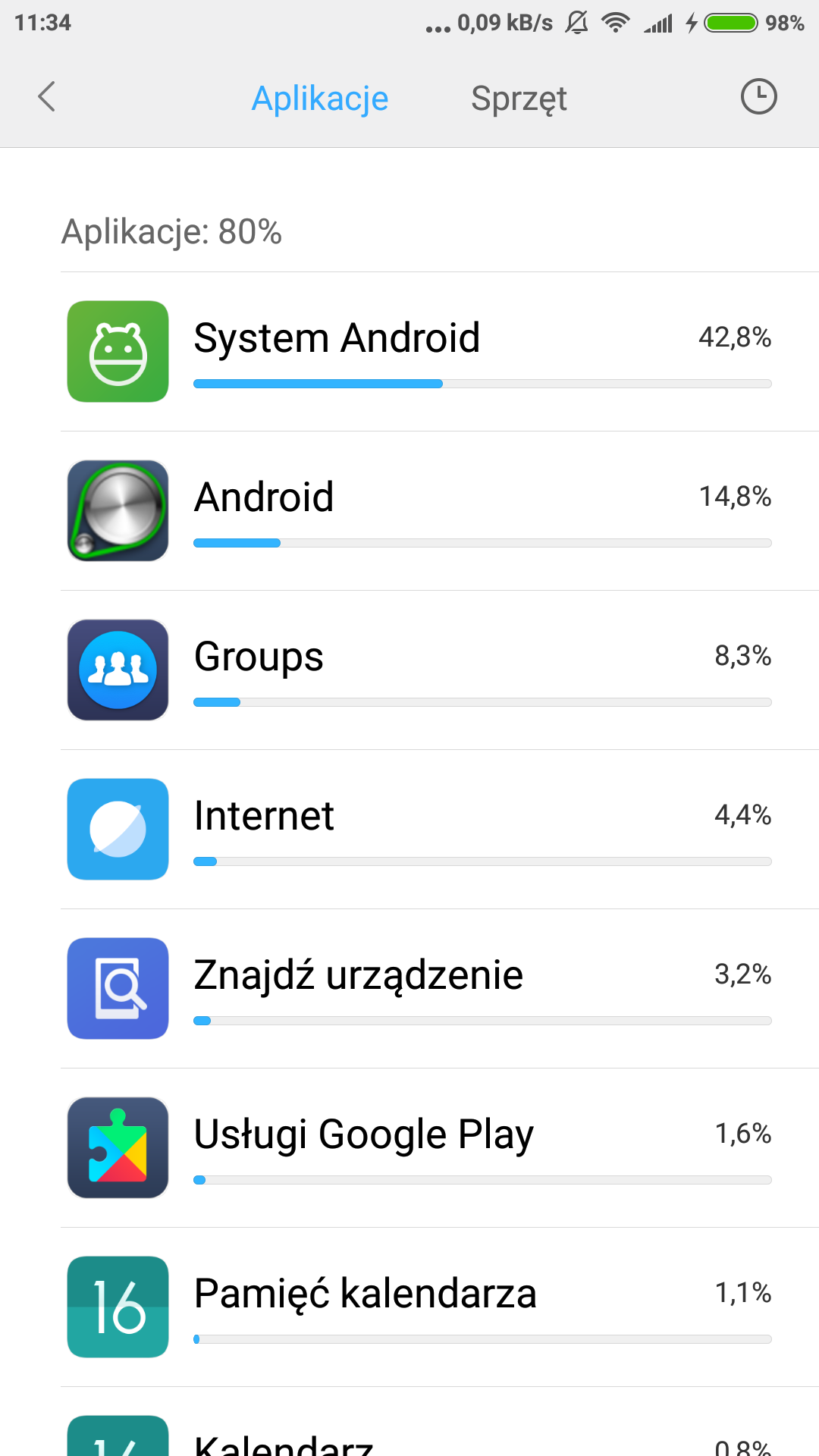The width and height of the screenshot is (819, 1456).
Task: Open the clock history icon
Action: tap(758, 97)
